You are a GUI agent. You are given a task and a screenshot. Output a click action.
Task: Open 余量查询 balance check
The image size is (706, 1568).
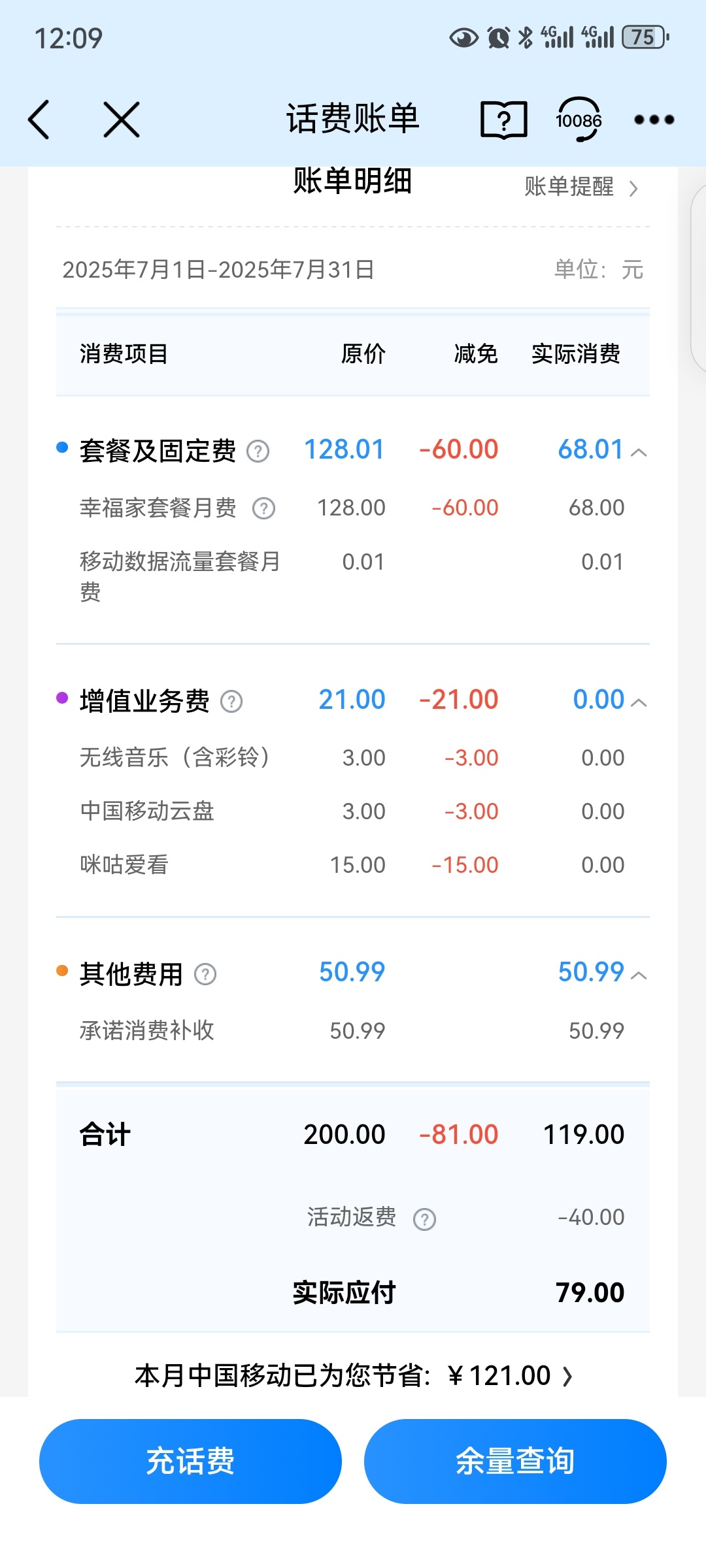click(x=515, y=1462)
